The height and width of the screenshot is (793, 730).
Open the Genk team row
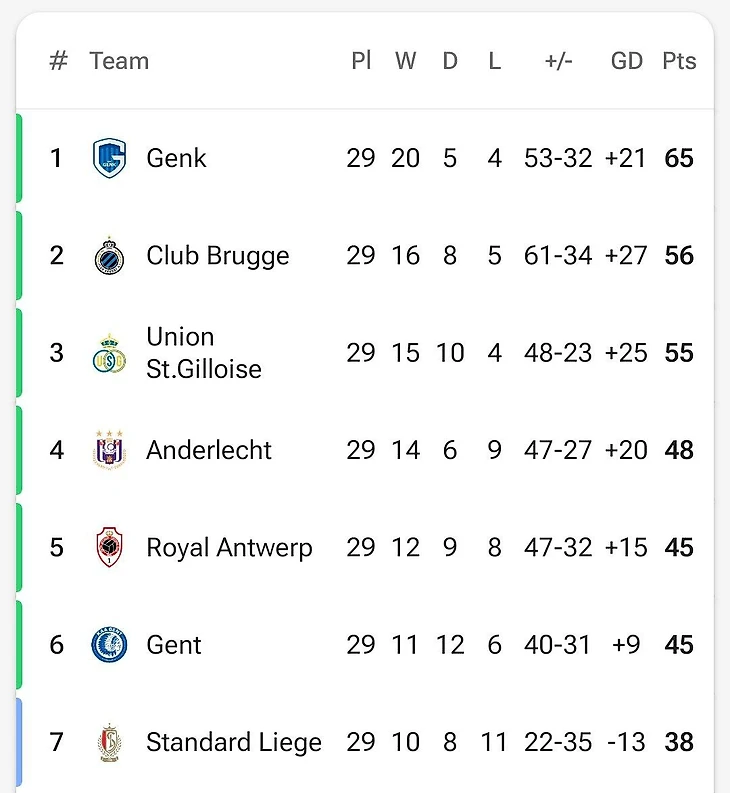pyautogui.click(x=176, y=158)
